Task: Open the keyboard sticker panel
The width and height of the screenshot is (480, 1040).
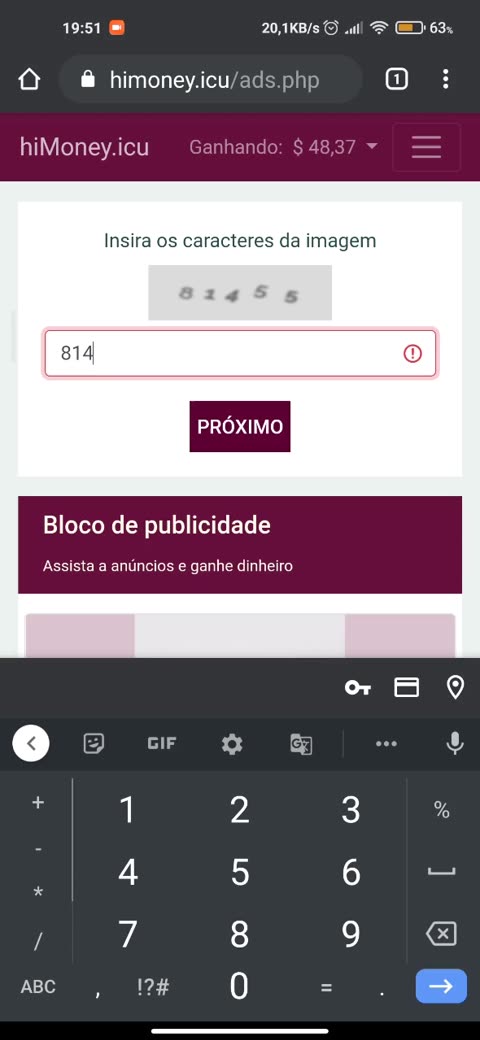Action: point(93,744)
